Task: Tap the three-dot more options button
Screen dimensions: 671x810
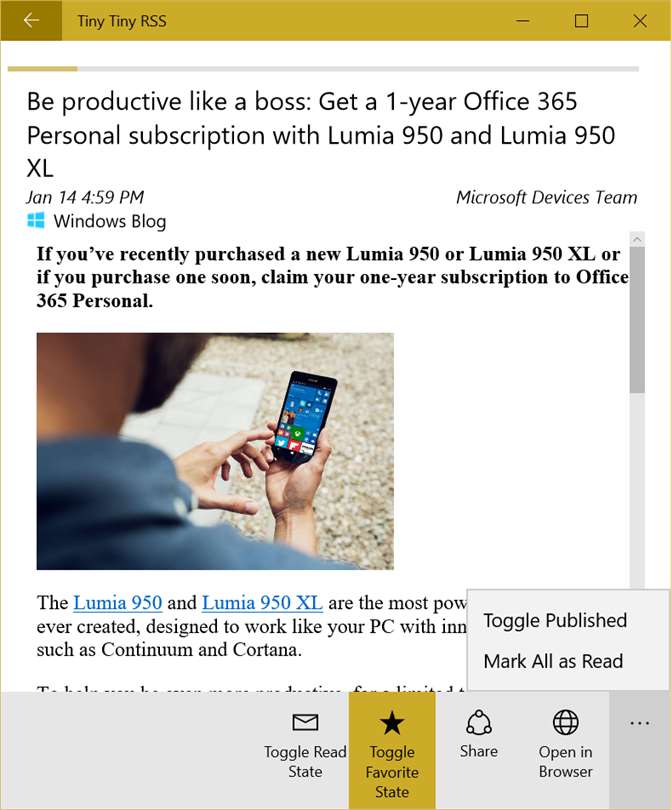Action: coord(639,725)
